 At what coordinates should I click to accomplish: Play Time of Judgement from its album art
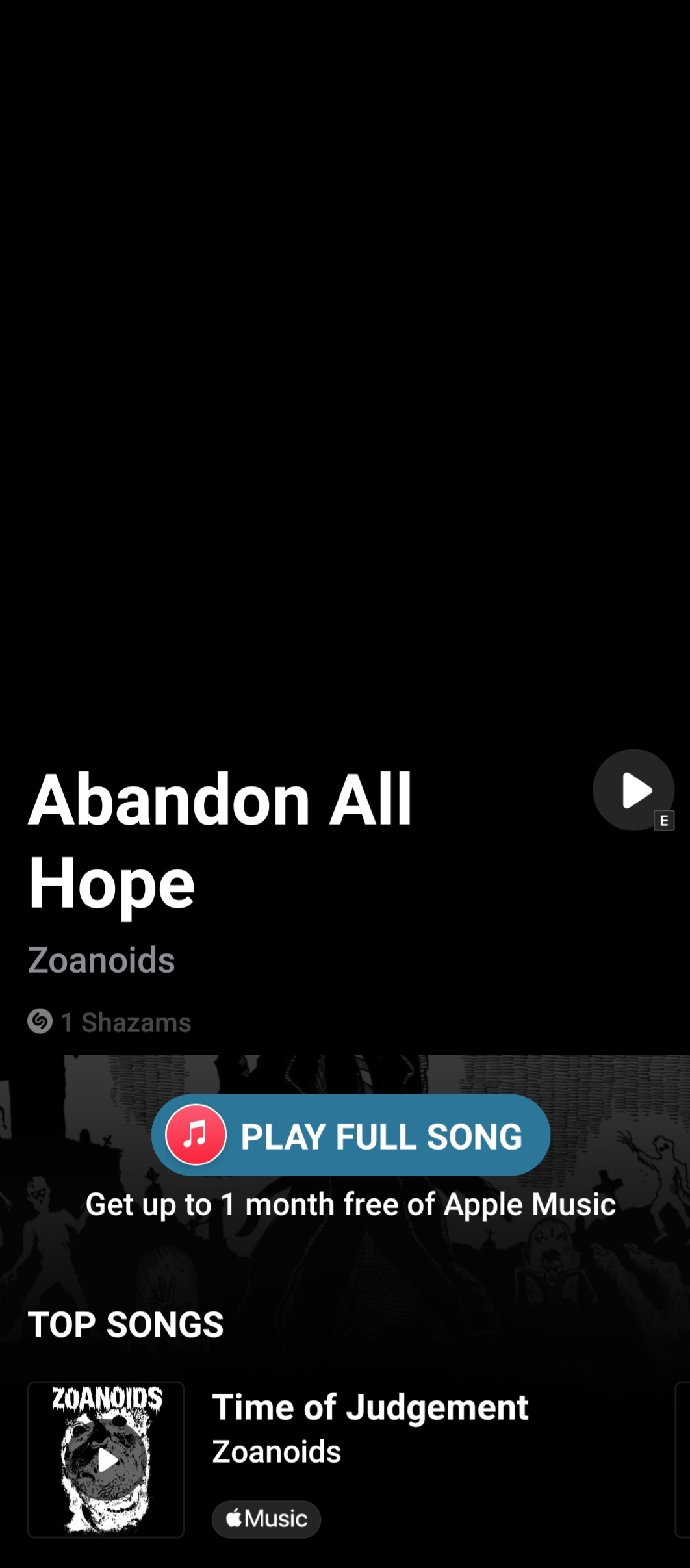[x=107, y=1459]
